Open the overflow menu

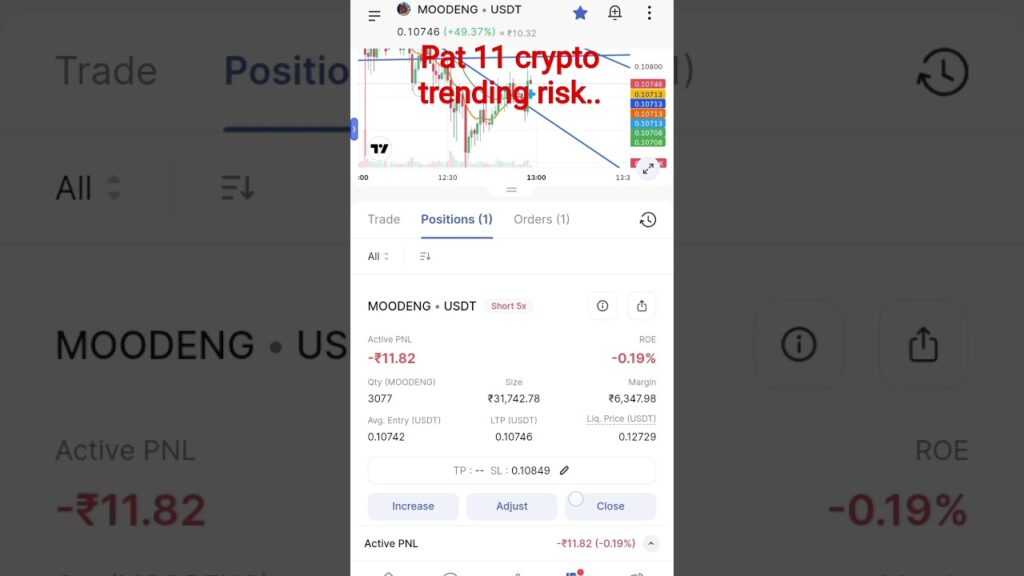[649, 13]
